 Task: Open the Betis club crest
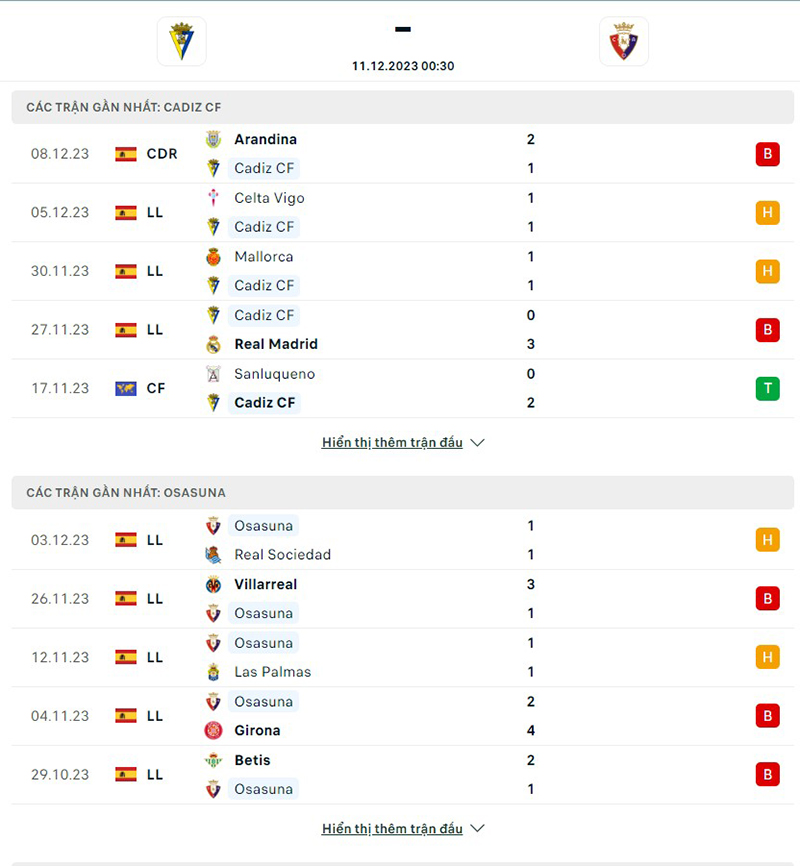(x=212, y=760)
